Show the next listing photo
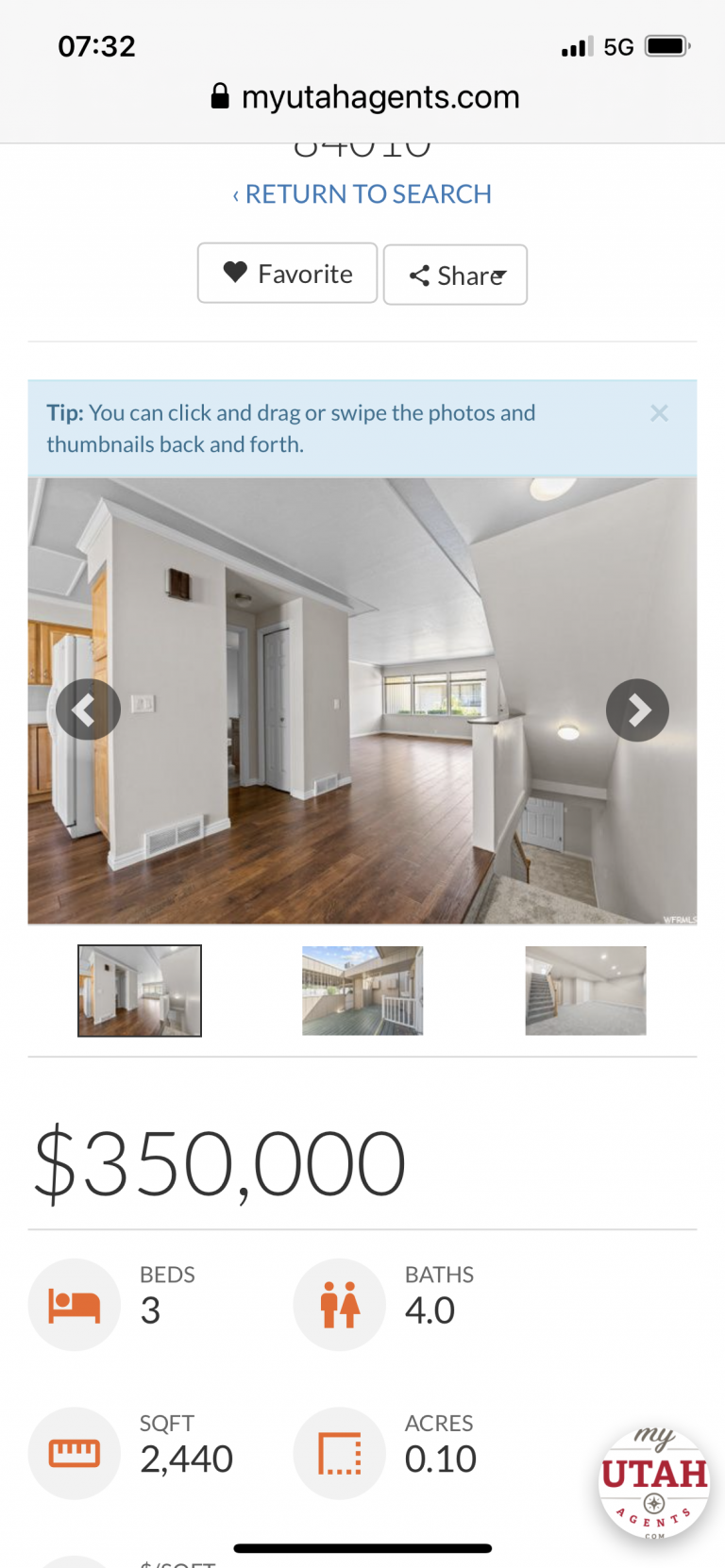The height and width of the screenshot is (1568, 725). point(637,710)
